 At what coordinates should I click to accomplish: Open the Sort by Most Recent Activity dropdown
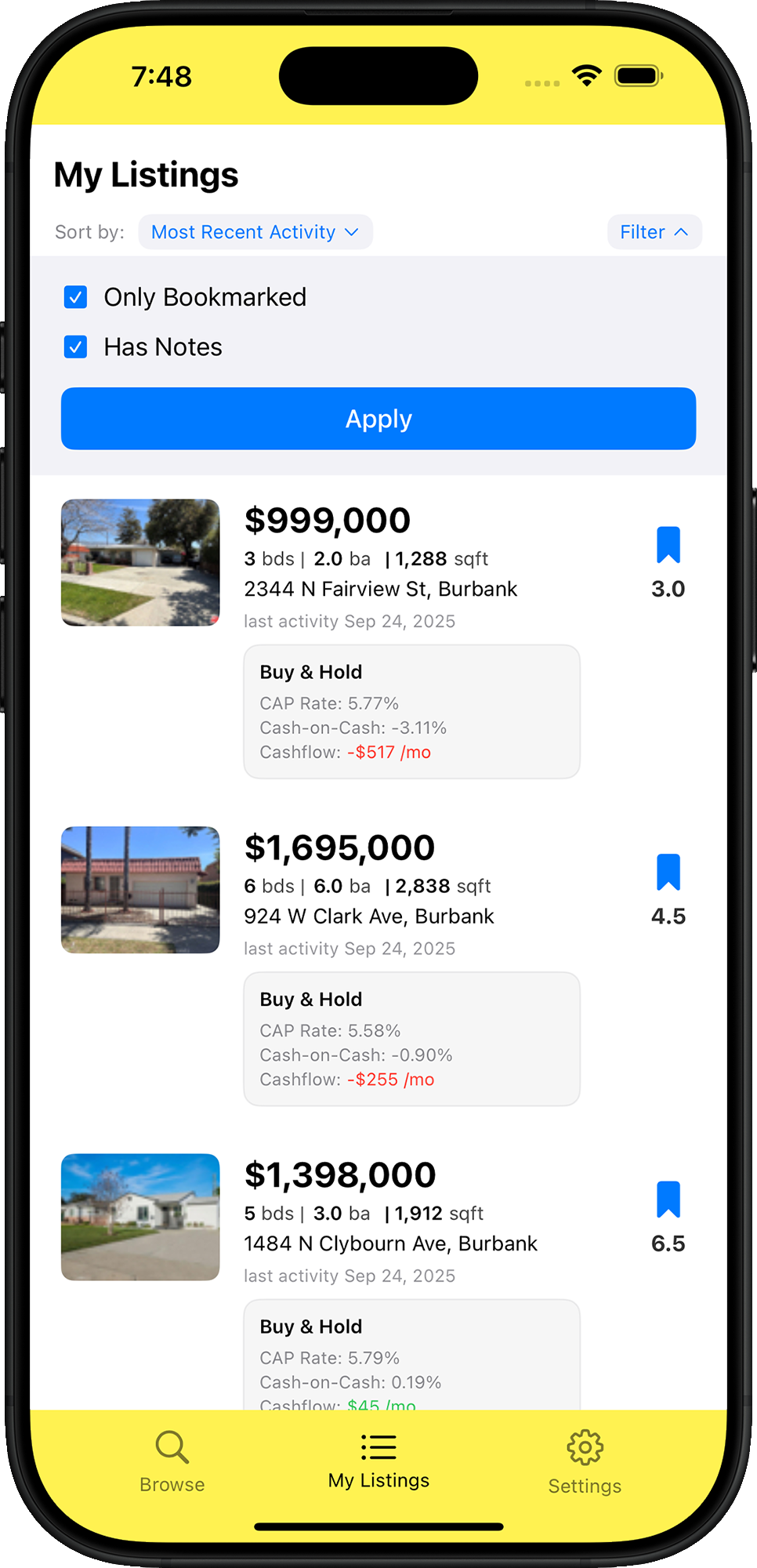(255, 232)
